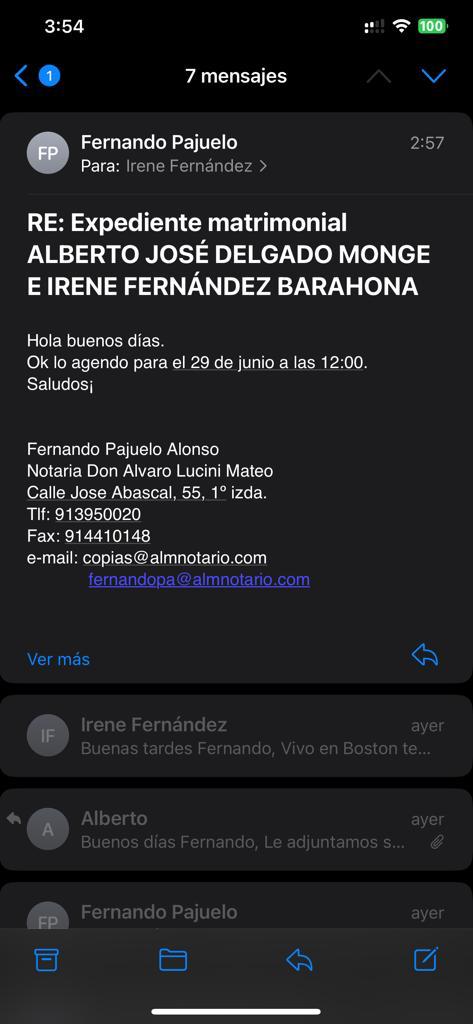Tap the fax number 914410148
Image resolution: width=473 pixels, height=1024 pixels.
point(107,536)
